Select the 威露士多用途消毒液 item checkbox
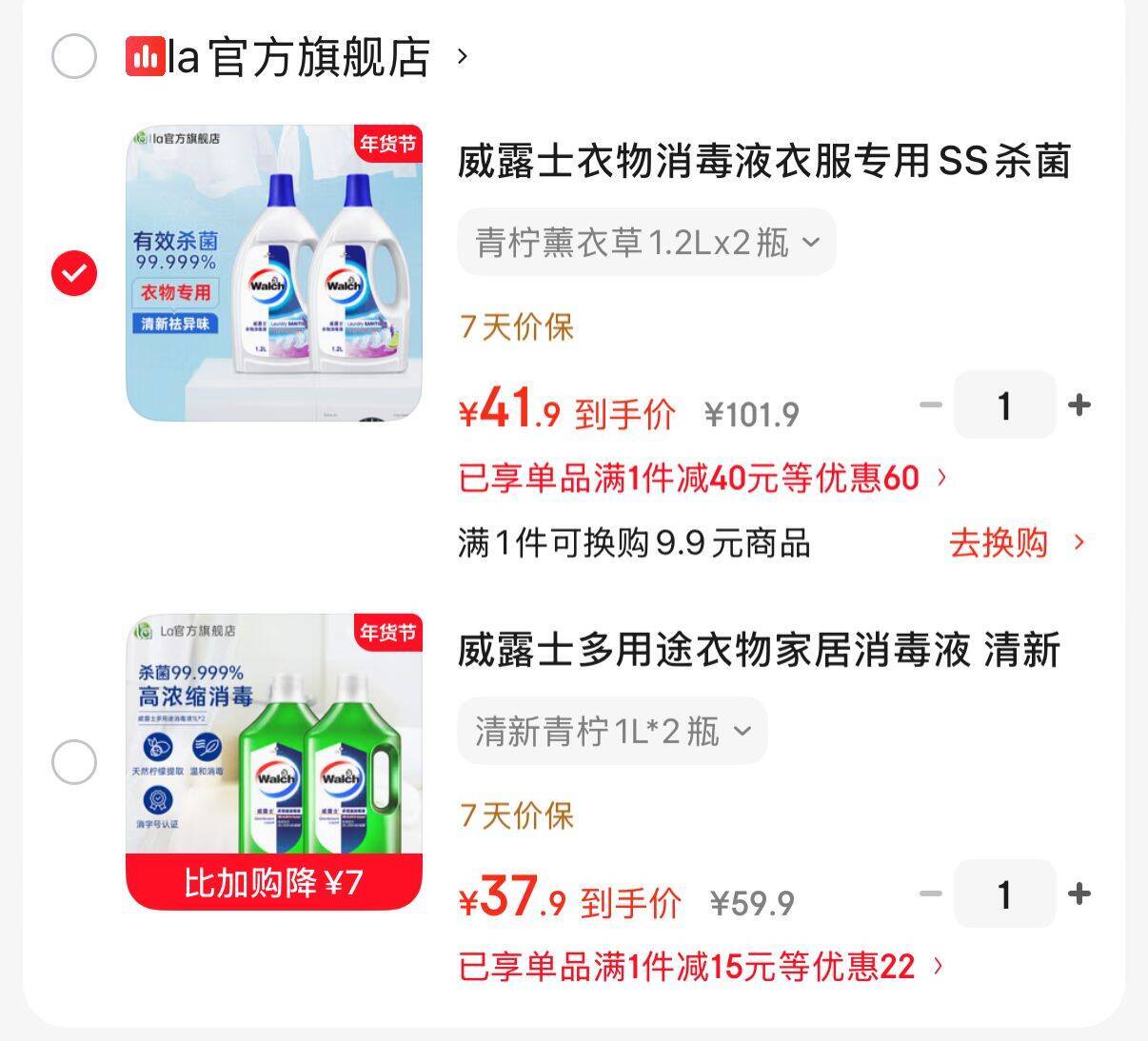Screen dimensions: 1148x1041 tap(73, 762)
